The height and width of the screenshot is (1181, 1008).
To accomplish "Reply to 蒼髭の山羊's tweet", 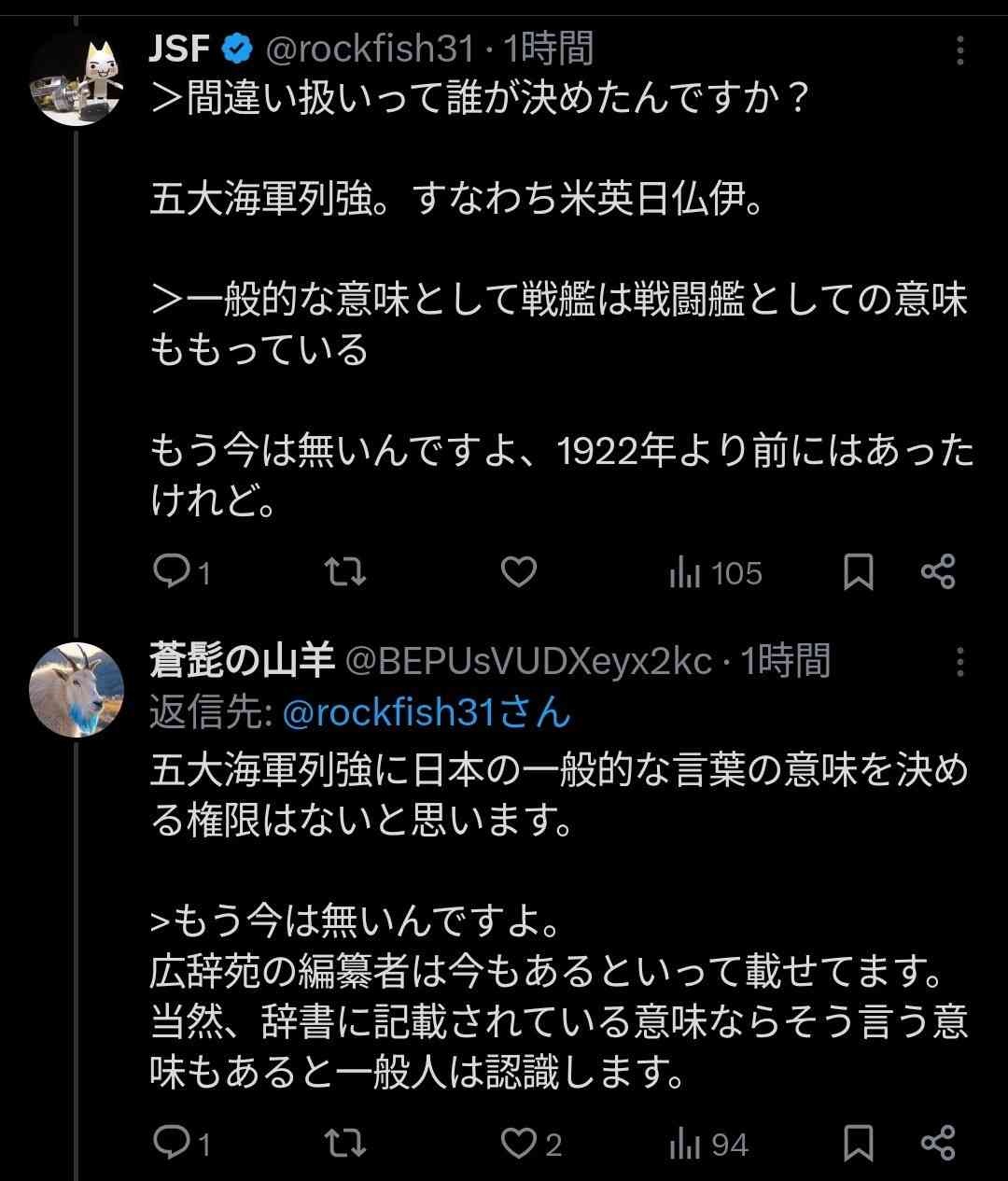I will point(172,1144).
